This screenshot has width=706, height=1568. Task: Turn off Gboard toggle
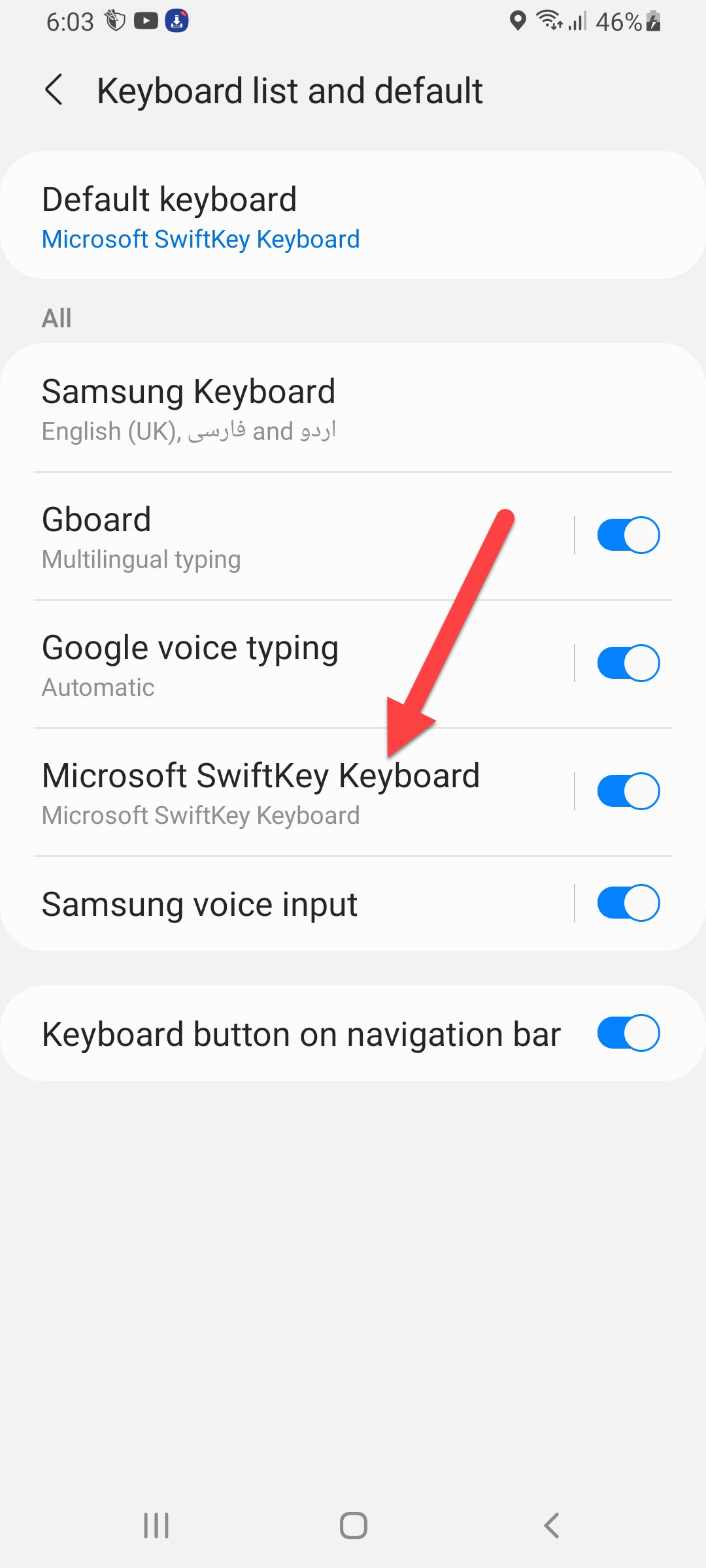[628, 536]
